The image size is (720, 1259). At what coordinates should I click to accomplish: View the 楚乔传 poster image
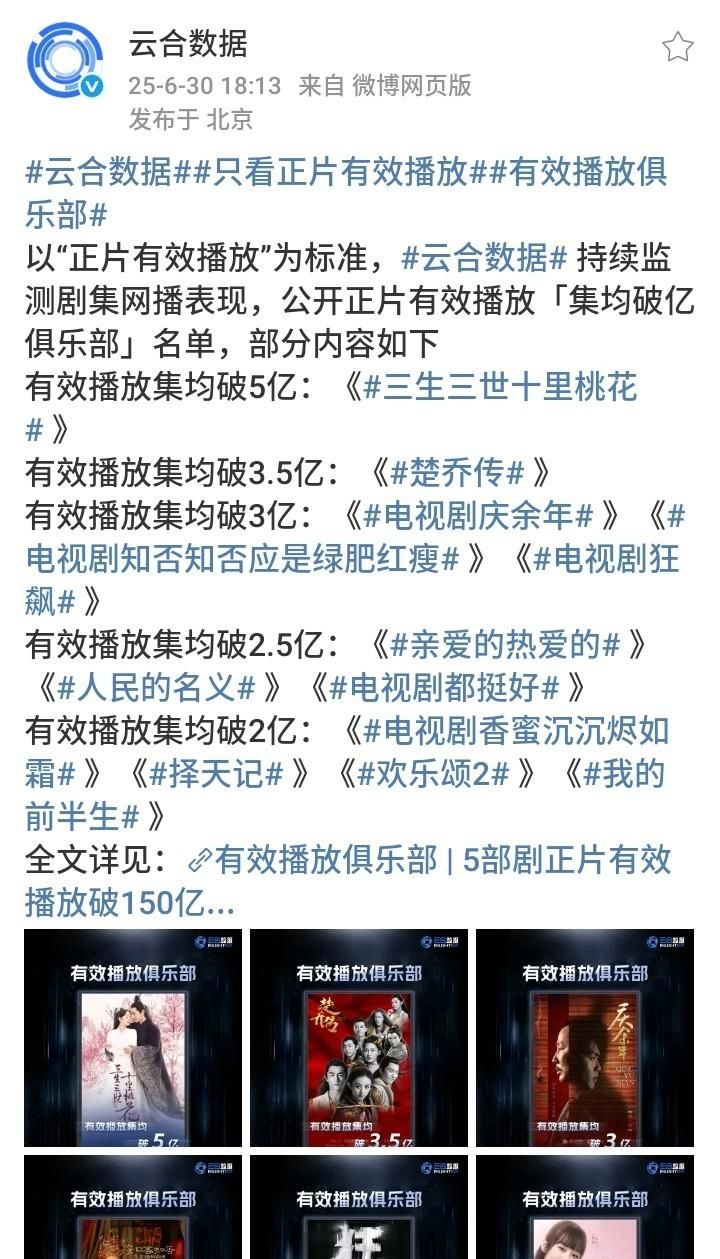pos(359,1037)
